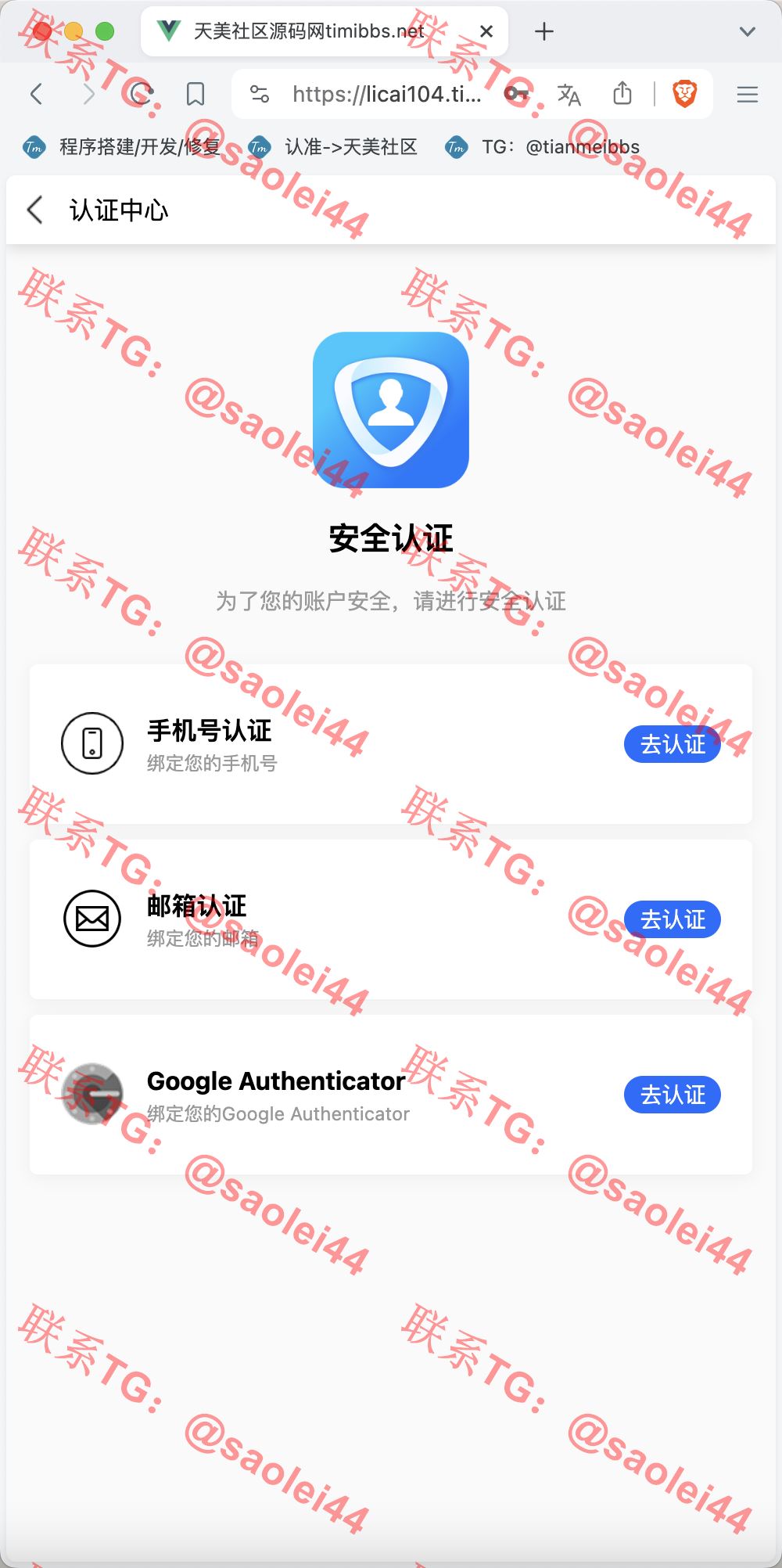Open the 认准->天美社区 bookmark
Screen dimensions: 782x1568
point(333,147)
